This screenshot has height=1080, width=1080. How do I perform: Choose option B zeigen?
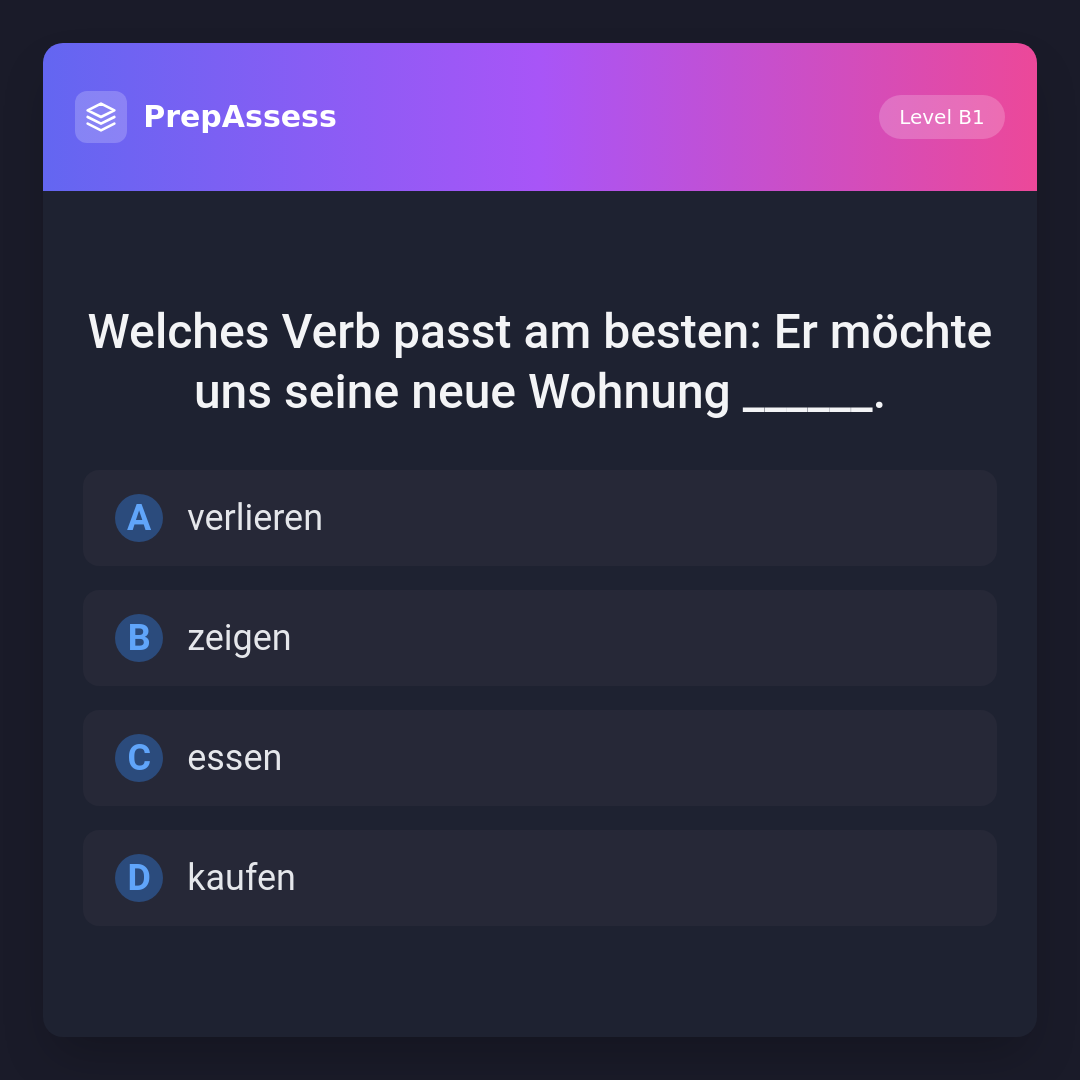(540, 638)
